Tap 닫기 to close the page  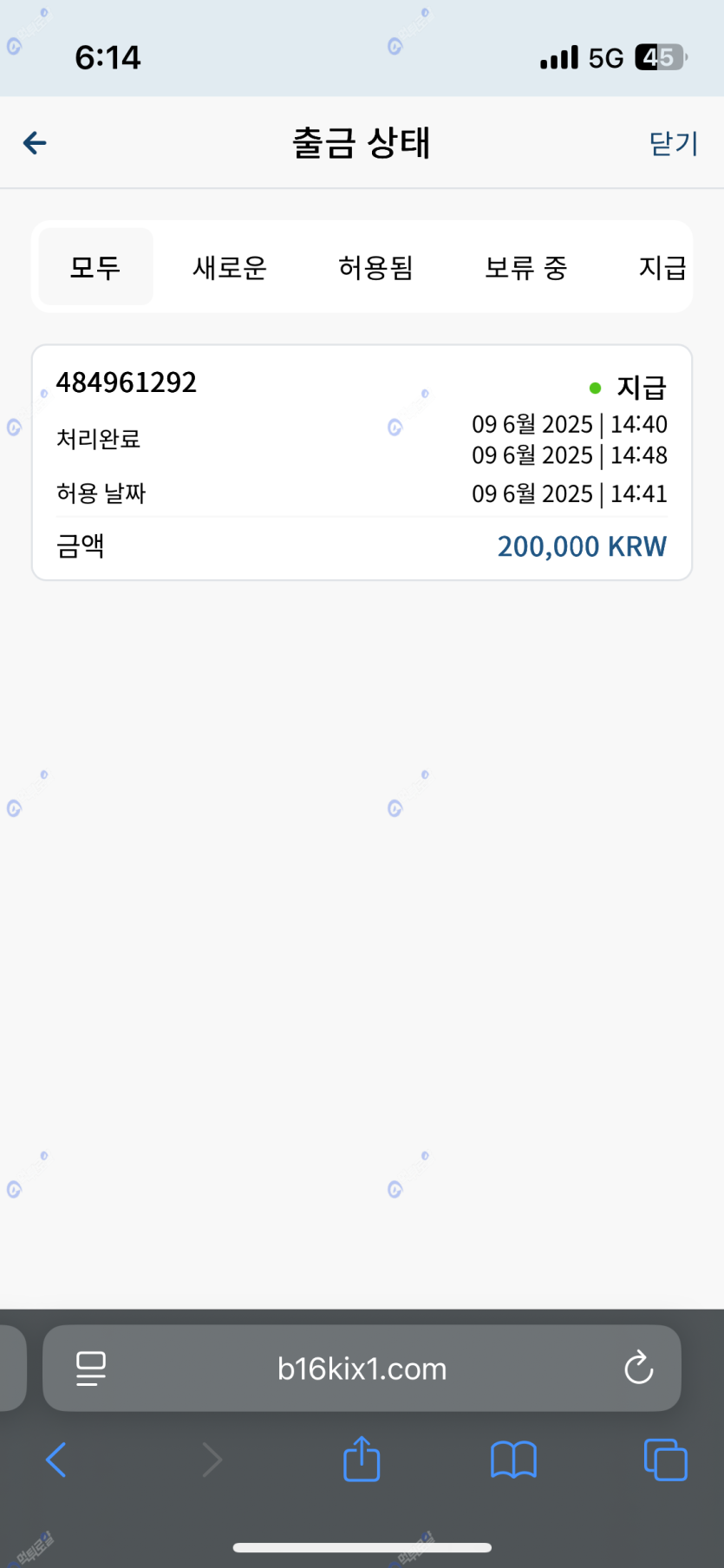coord(673,143)
